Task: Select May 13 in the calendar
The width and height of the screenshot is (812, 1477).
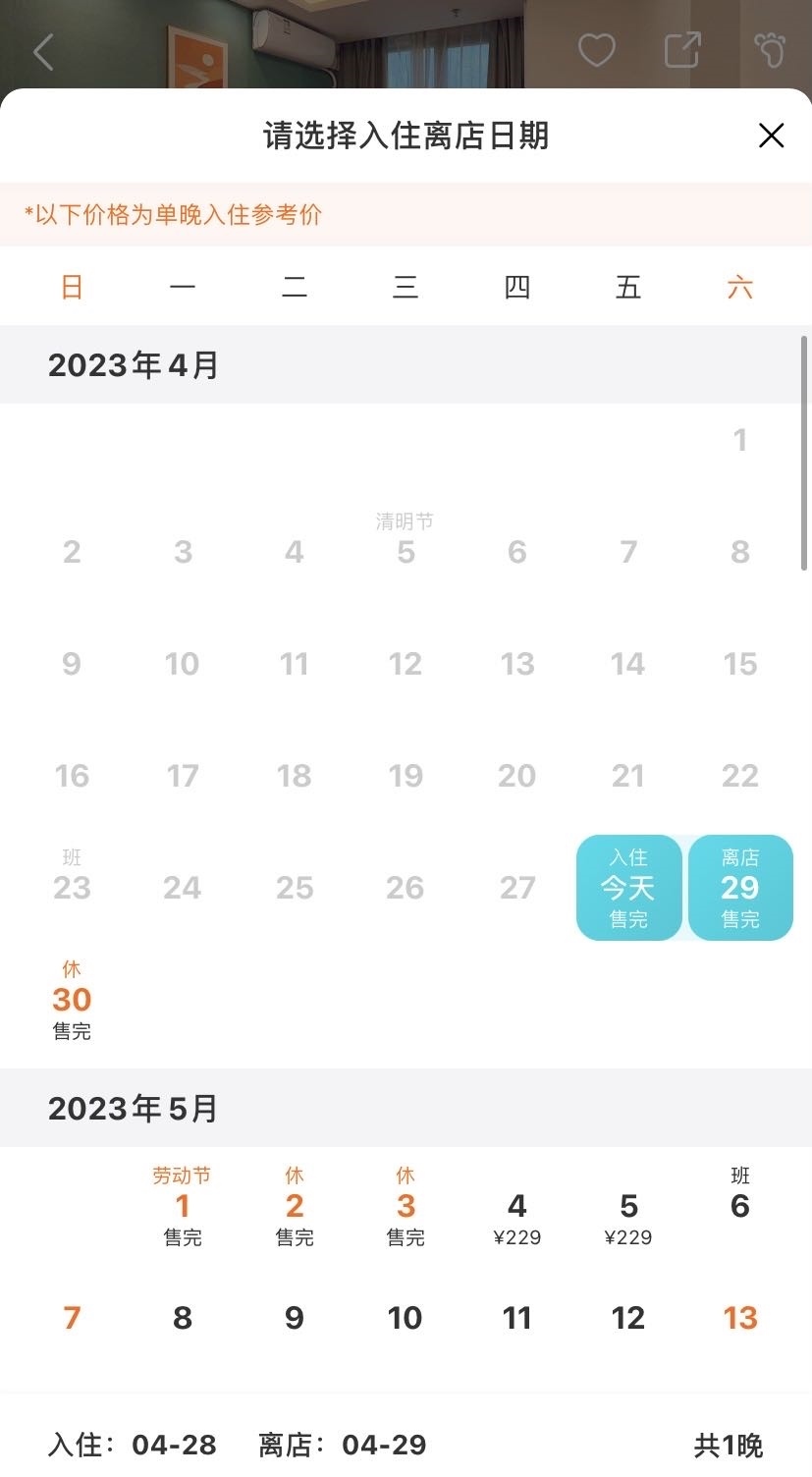Action: point(740,1318)
